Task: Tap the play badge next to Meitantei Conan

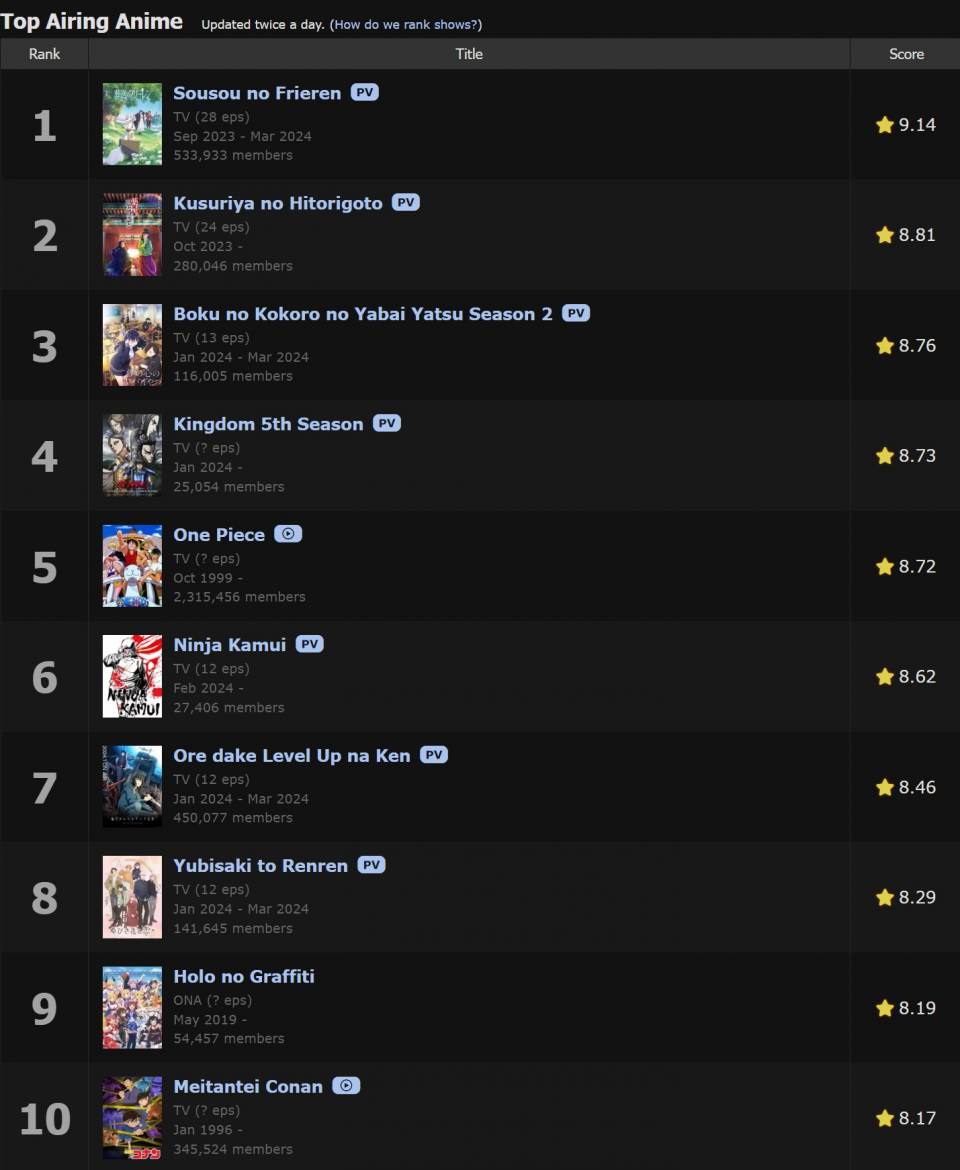Action: pyautogui.click(x=346, y=1085)
